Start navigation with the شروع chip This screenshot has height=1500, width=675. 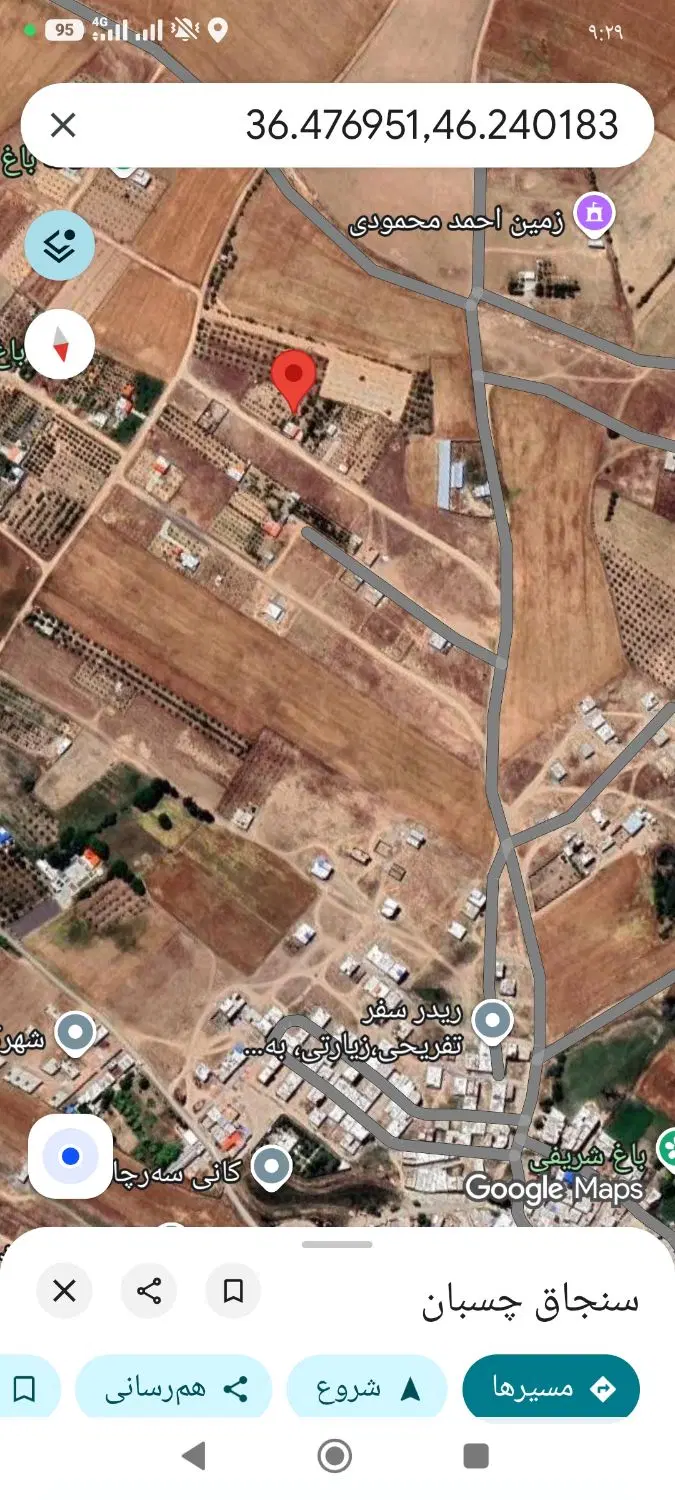point(366,1388)
